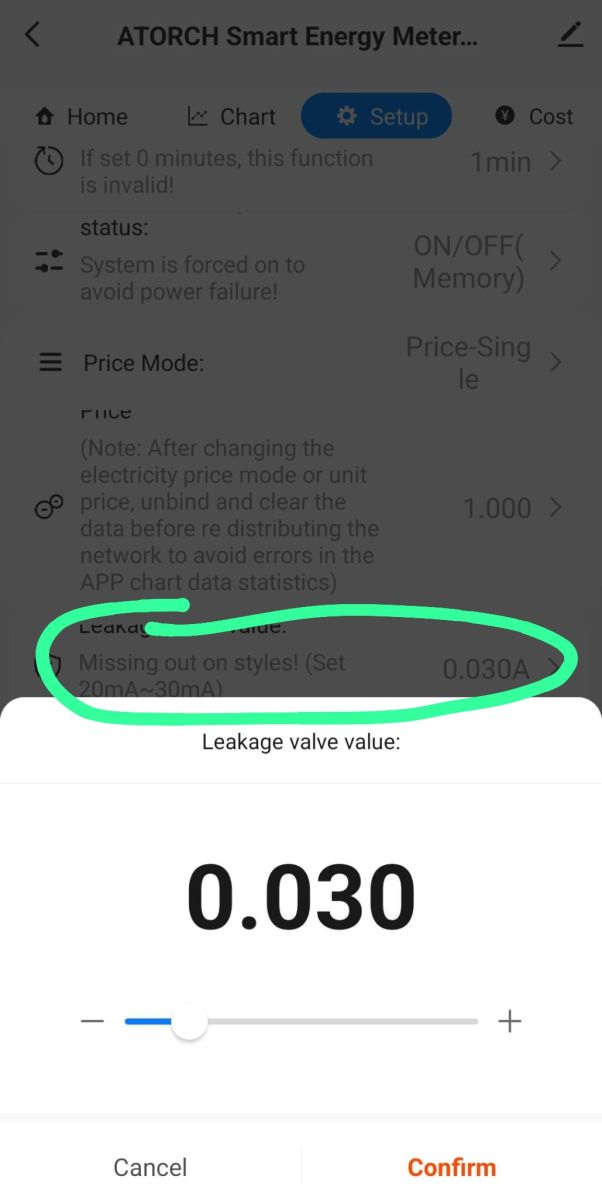602x1200 pixels.
Task: Confirm the leakage valve value
Action: tap(451, 1167)
